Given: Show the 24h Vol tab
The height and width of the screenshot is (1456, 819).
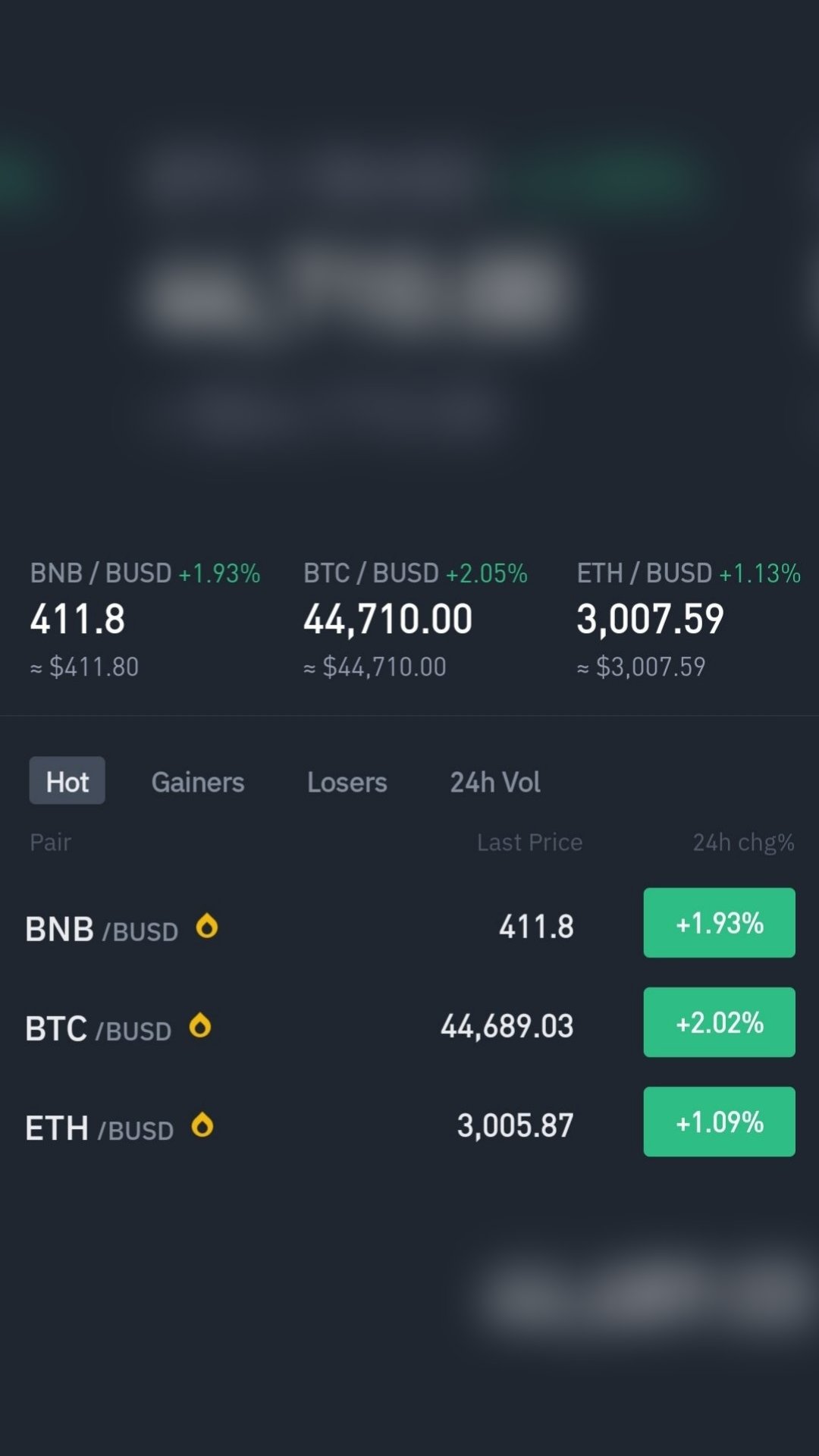Looking at the screenshot, I should (495, 782).
